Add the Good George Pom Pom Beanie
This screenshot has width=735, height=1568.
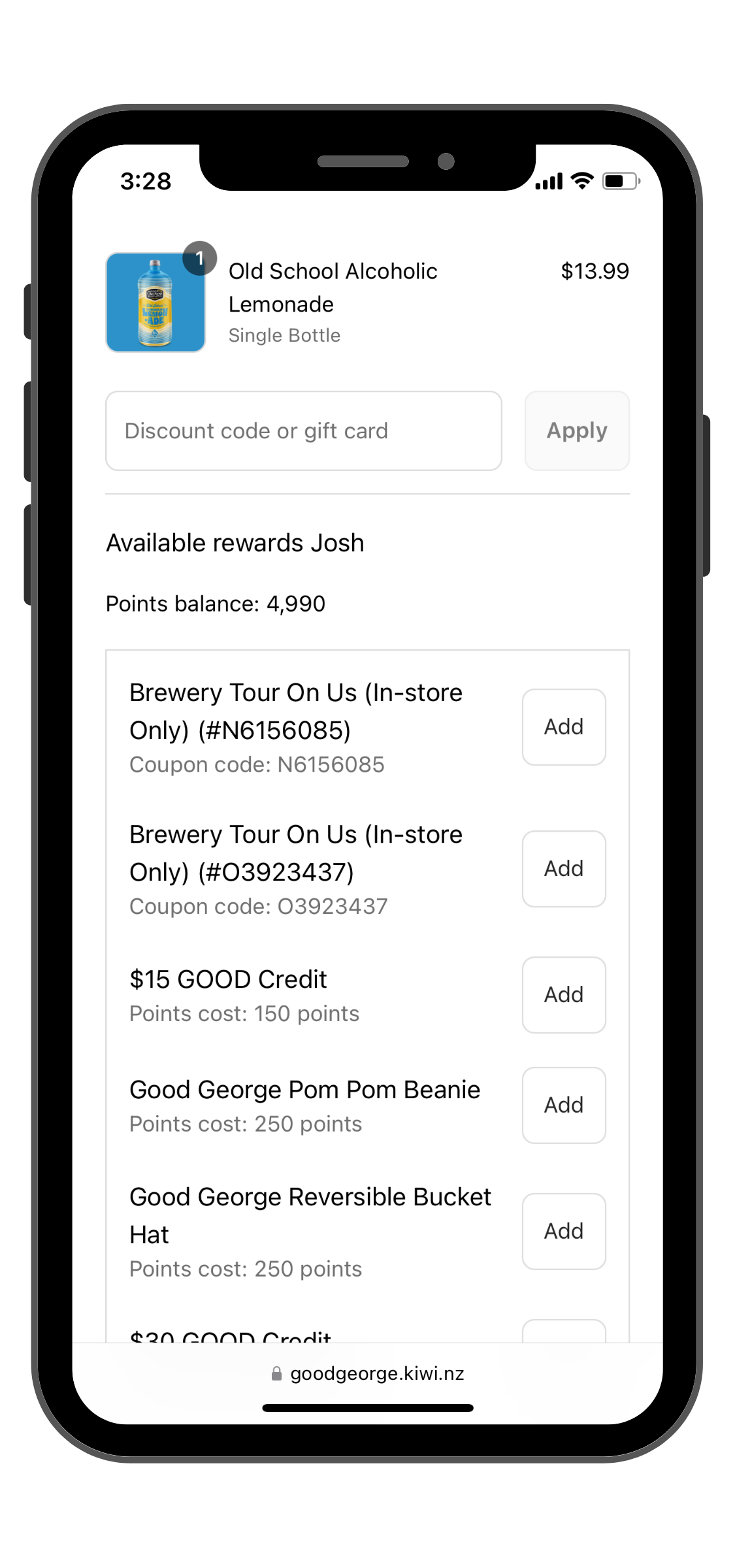(563, 1105)
